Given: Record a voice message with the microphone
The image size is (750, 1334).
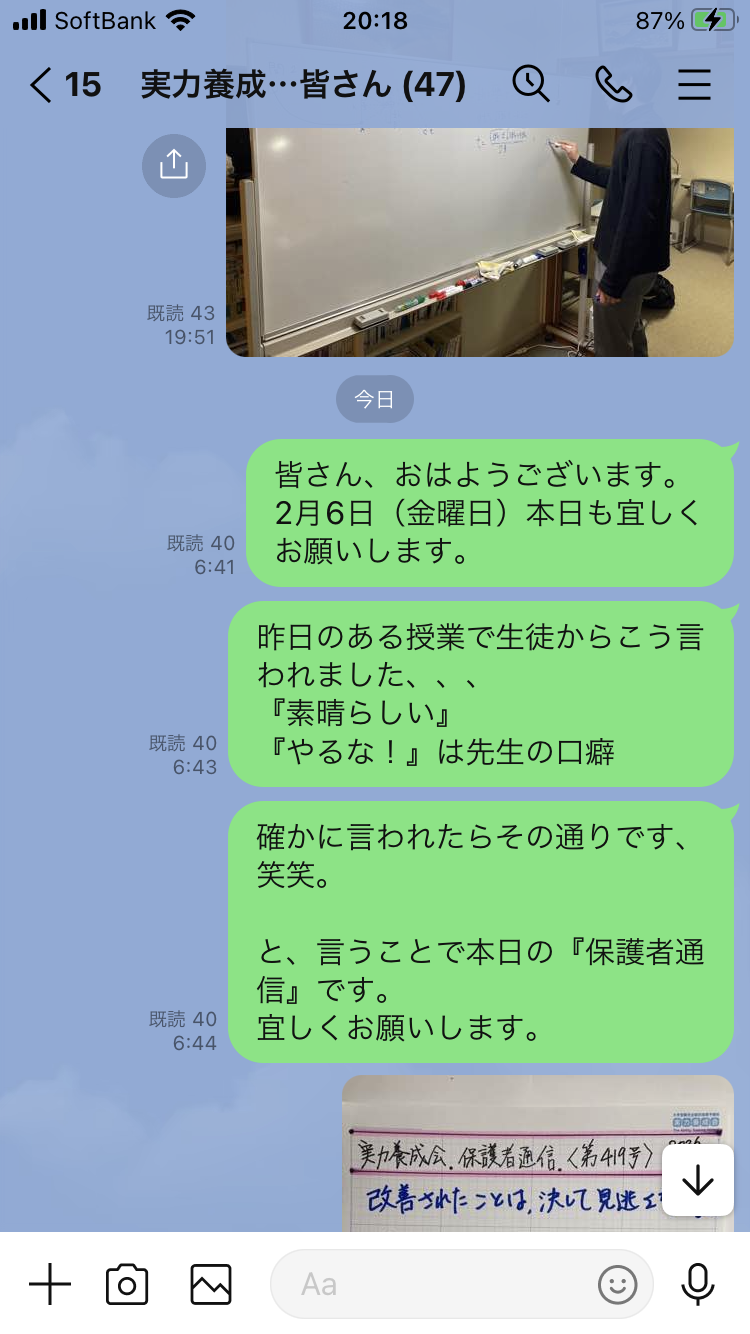Looking at the screenshot, I should pyautogui.click(x=697, y=1284).
